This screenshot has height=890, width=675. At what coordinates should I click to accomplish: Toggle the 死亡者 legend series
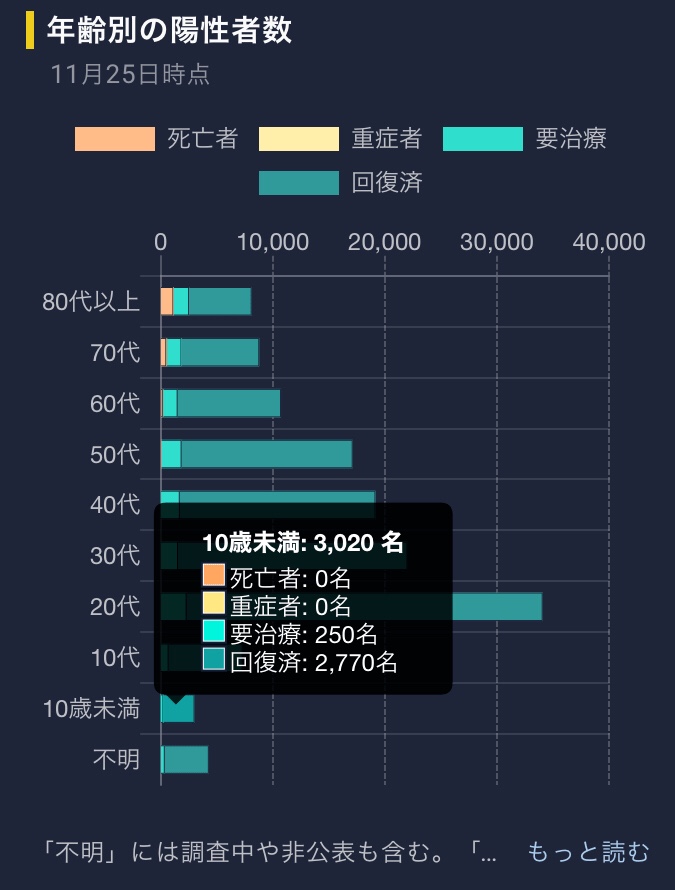point(156,139)
